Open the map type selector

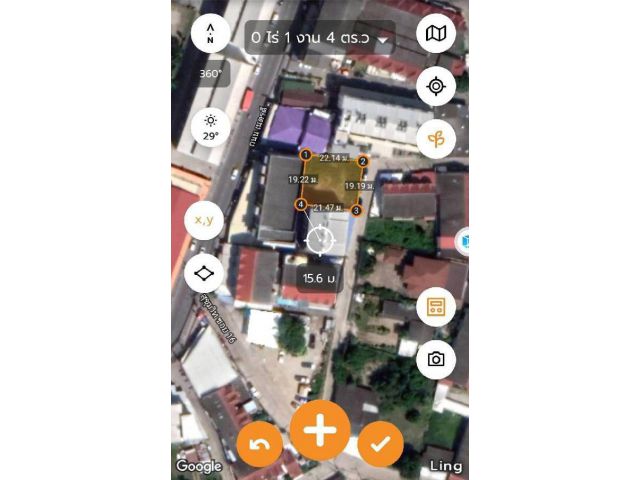click(436, 34)
